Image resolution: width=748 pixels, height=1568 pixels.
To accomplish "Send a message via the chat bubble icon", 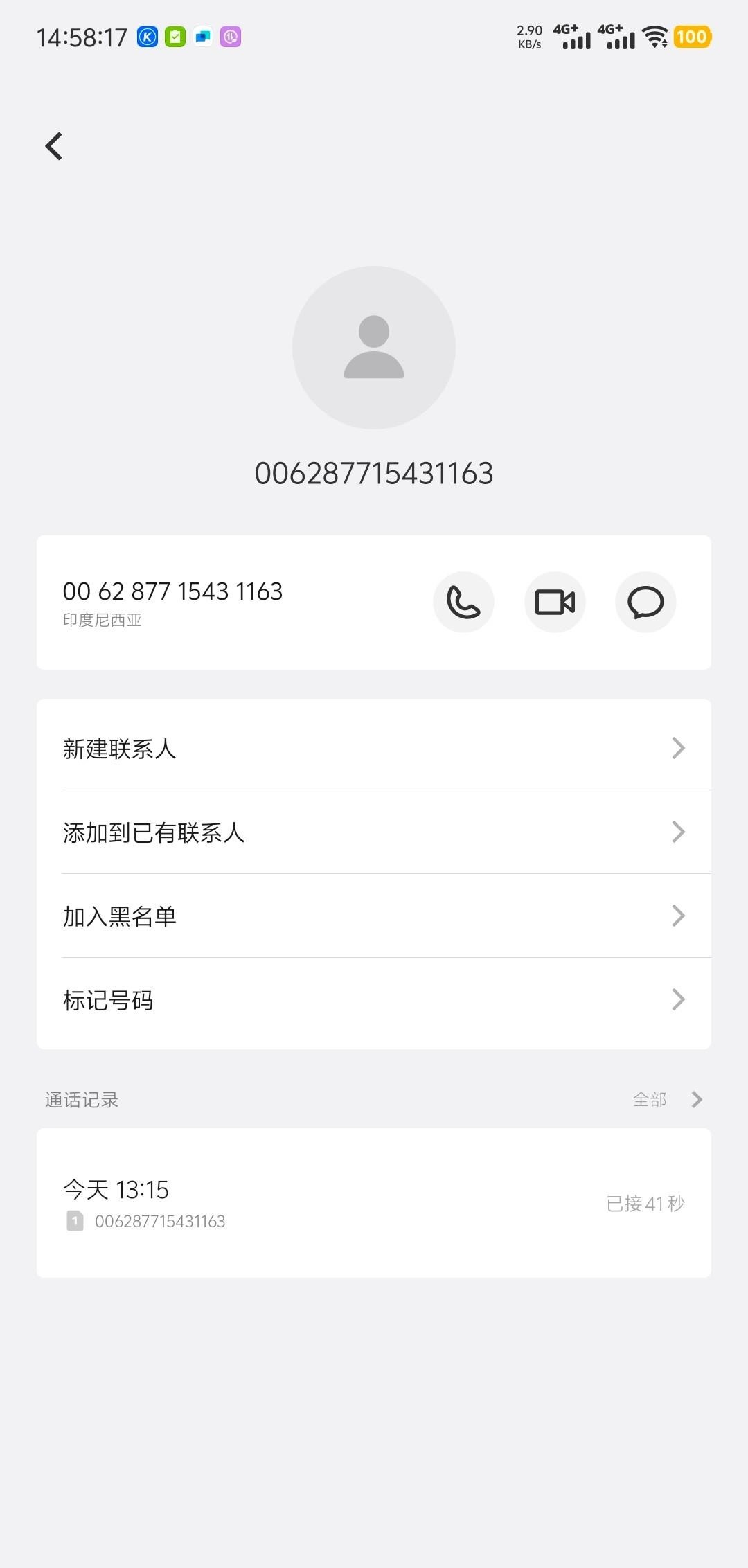I will tap(645, 602).
